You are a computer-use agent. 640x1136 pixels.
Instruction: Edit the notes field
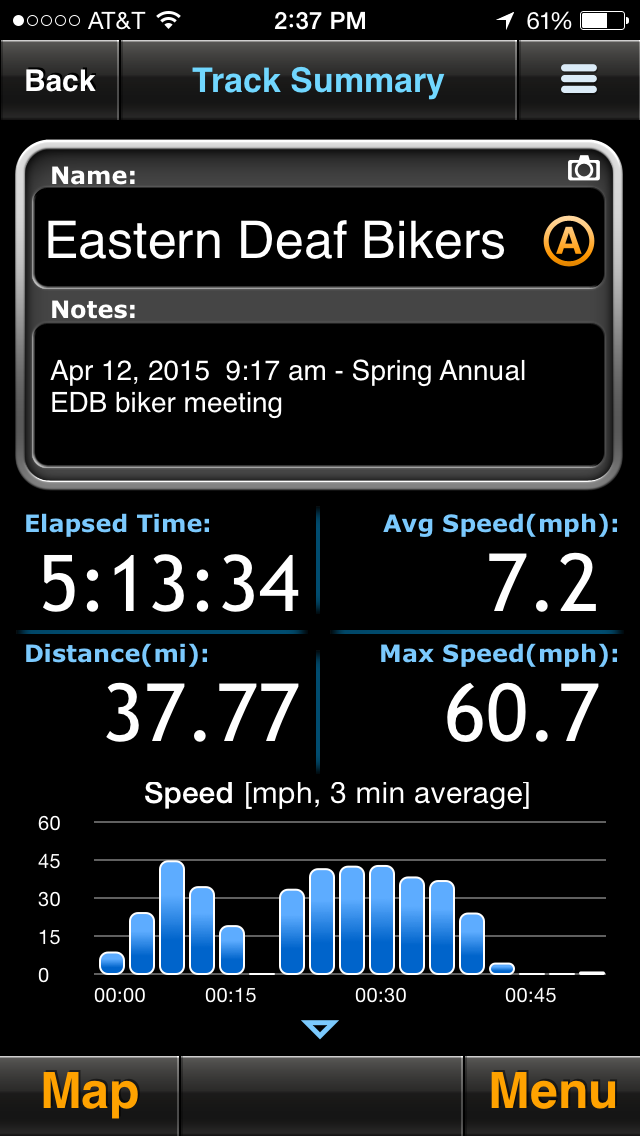(318, 395)
